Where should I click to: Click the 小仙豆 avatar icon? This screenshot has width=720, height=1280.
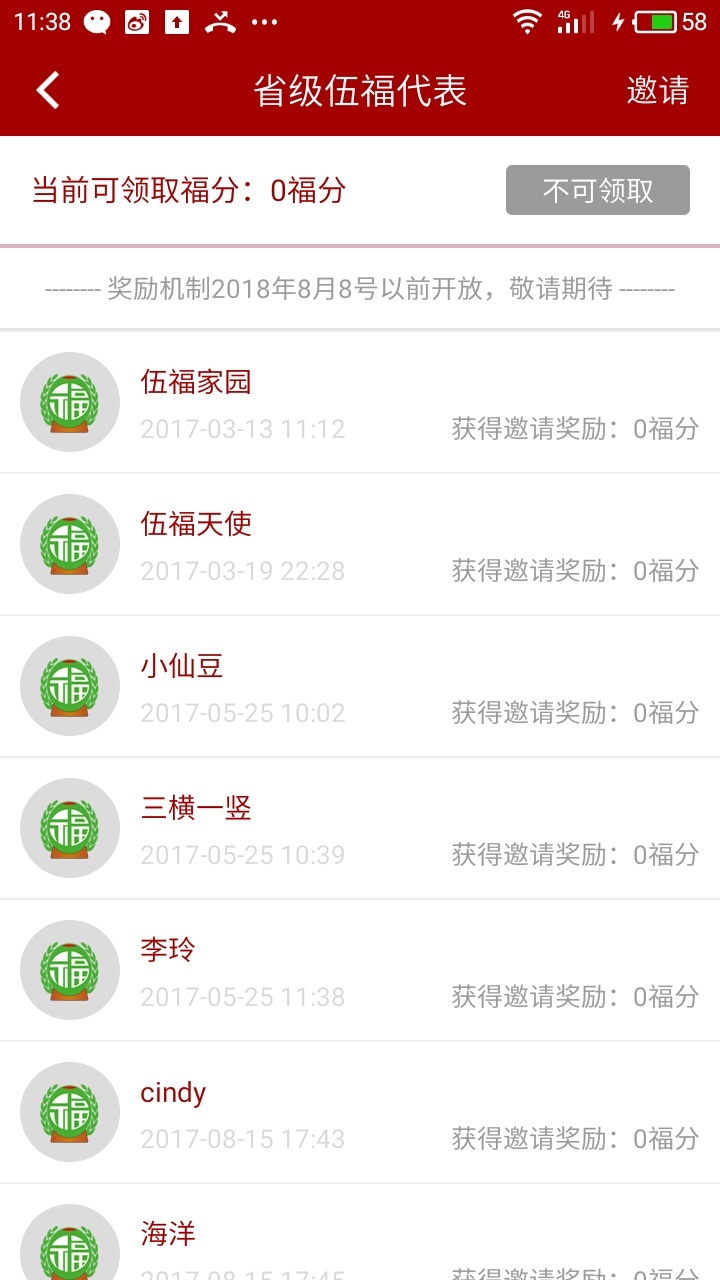[69, 686]
